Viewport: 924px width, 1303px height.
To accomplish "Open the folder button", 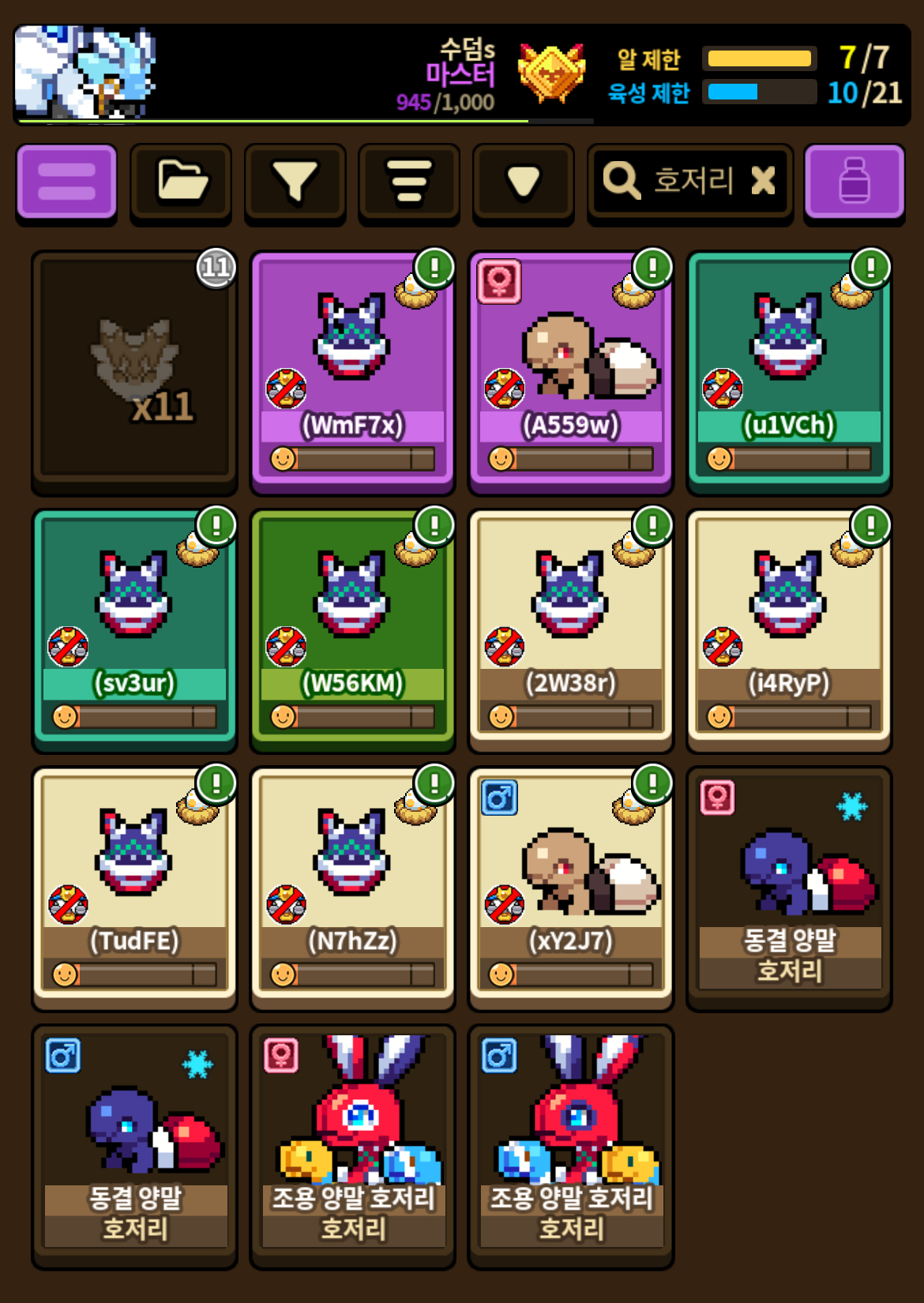I will point(181,182).
